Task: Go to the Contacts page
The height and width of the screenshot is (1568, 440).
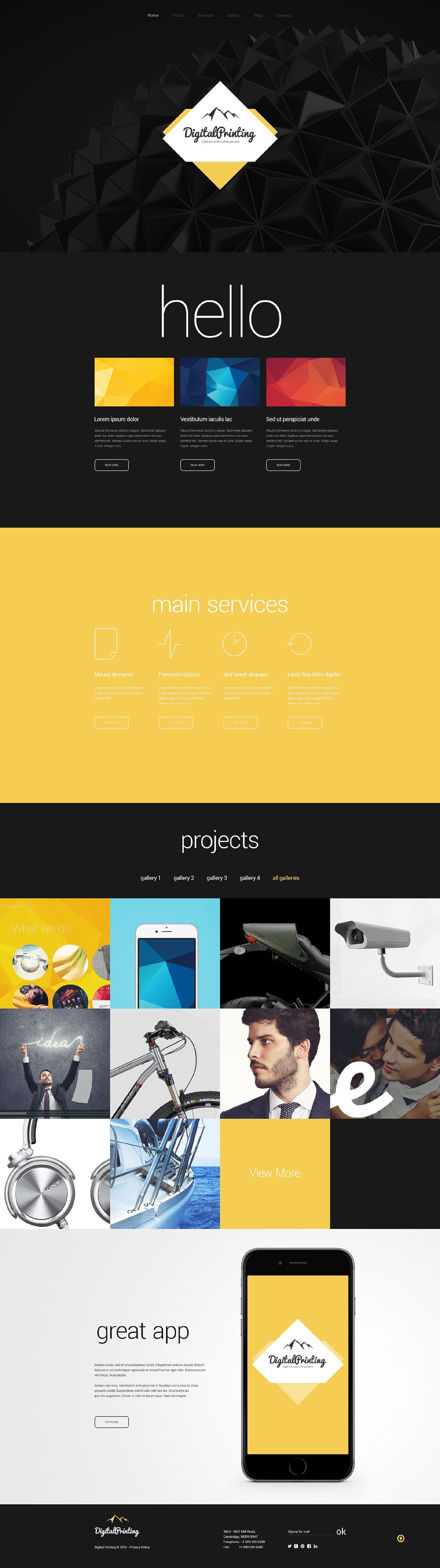Action: point(284,15)
